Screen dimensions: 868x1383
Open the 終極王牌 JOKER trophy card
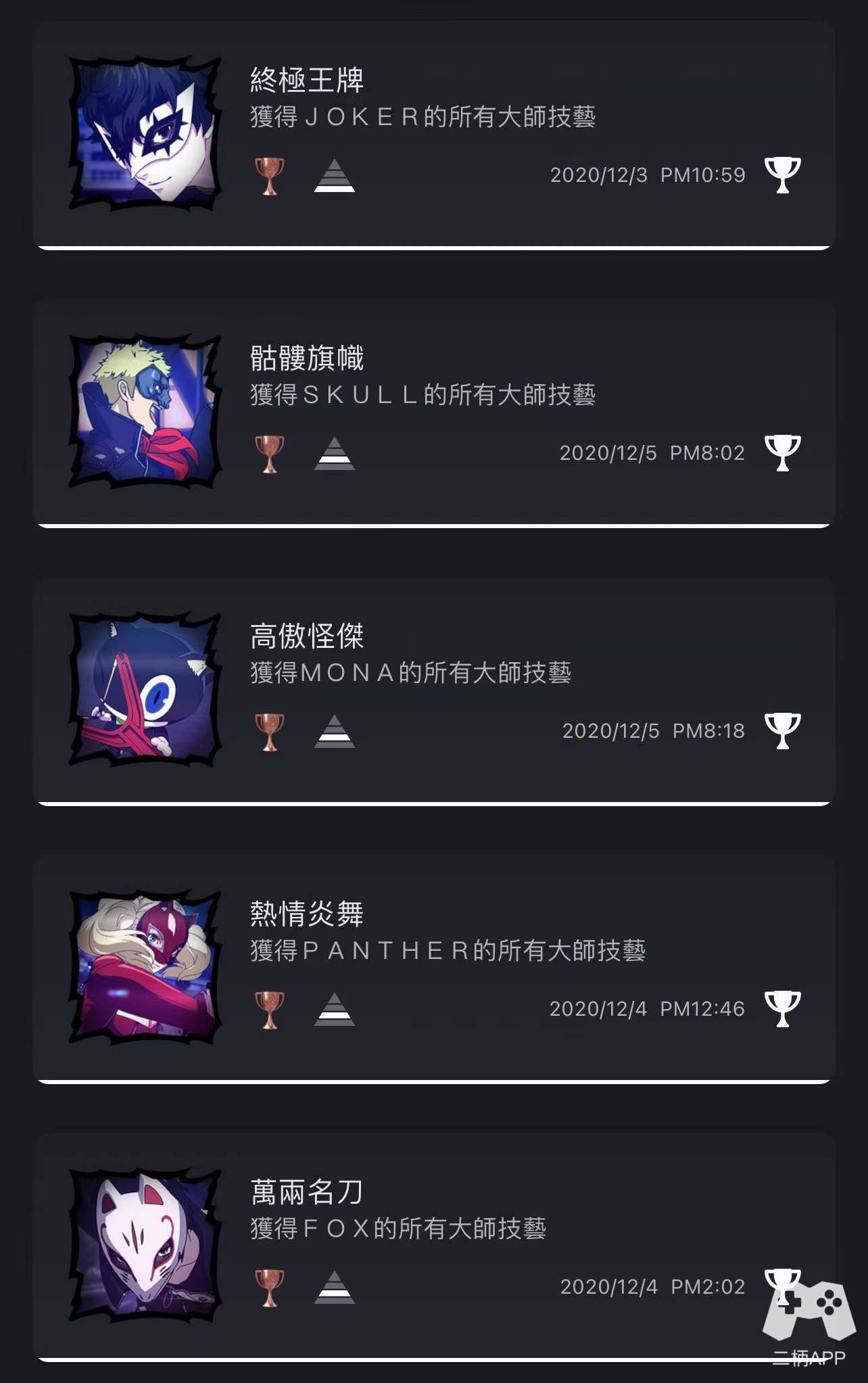[x=433, y=135]
